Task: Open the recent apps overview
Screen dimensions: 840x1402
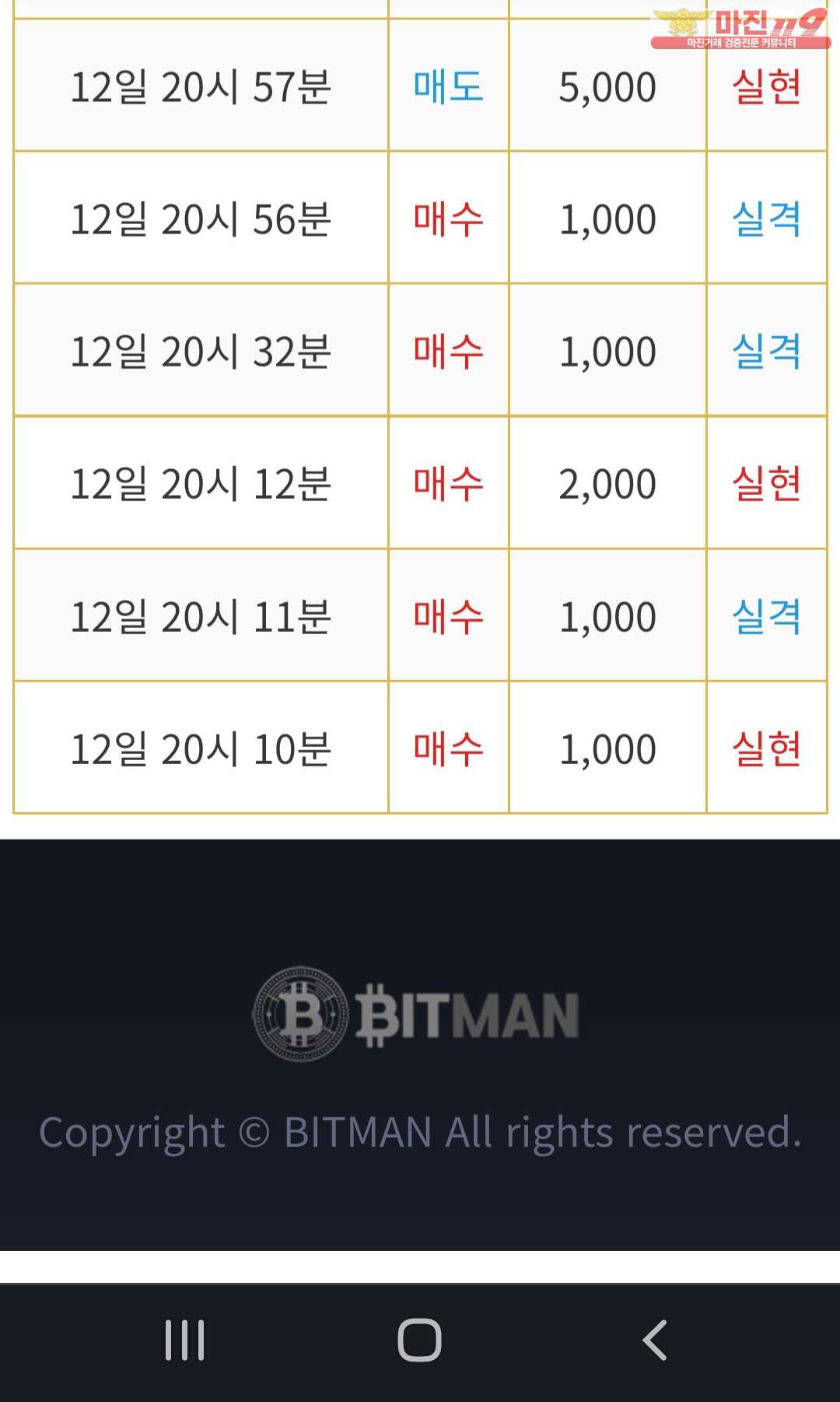Action: 185,1340
